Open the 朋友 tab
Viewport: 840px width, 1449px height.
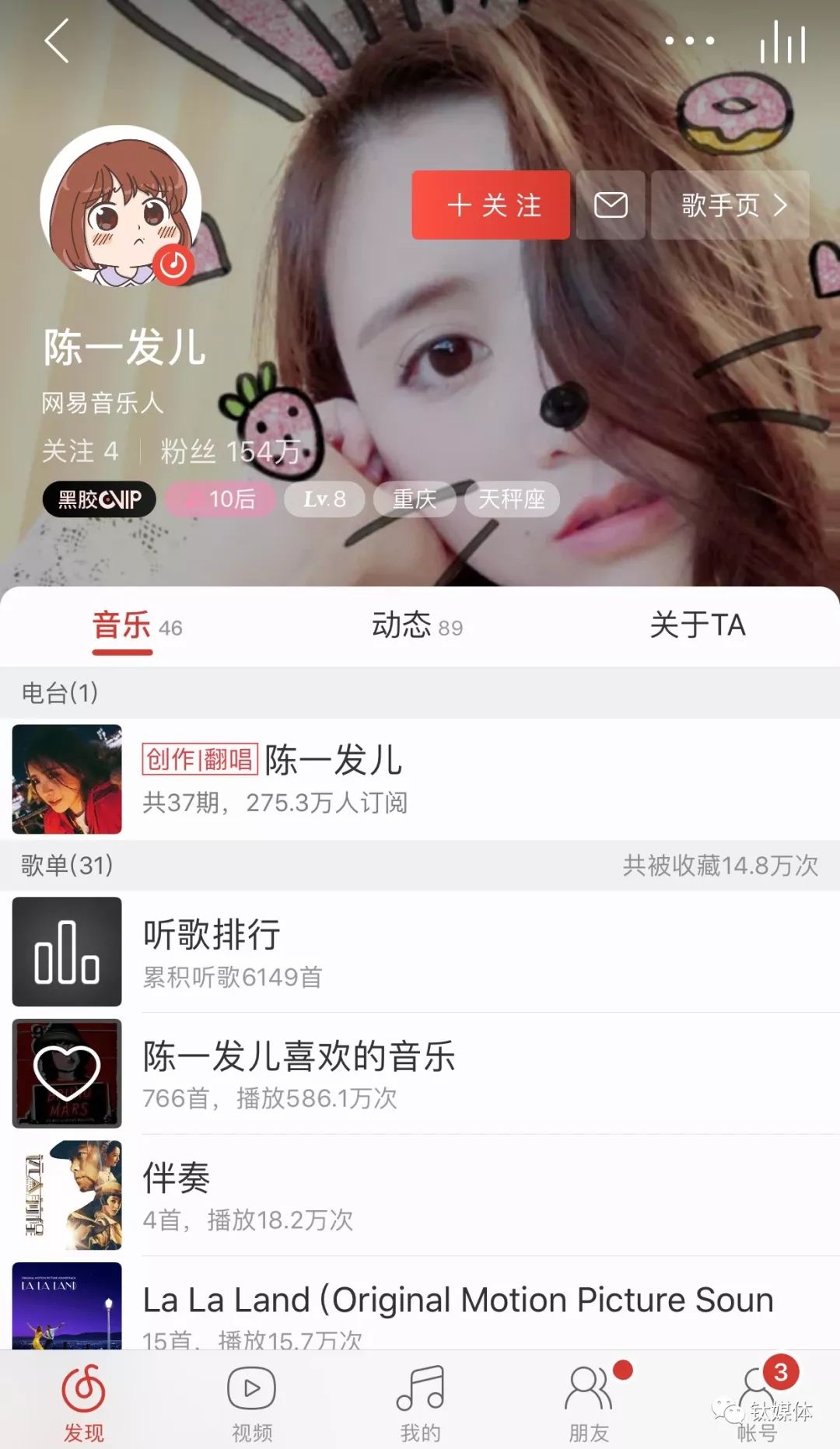coord(589,1401)
